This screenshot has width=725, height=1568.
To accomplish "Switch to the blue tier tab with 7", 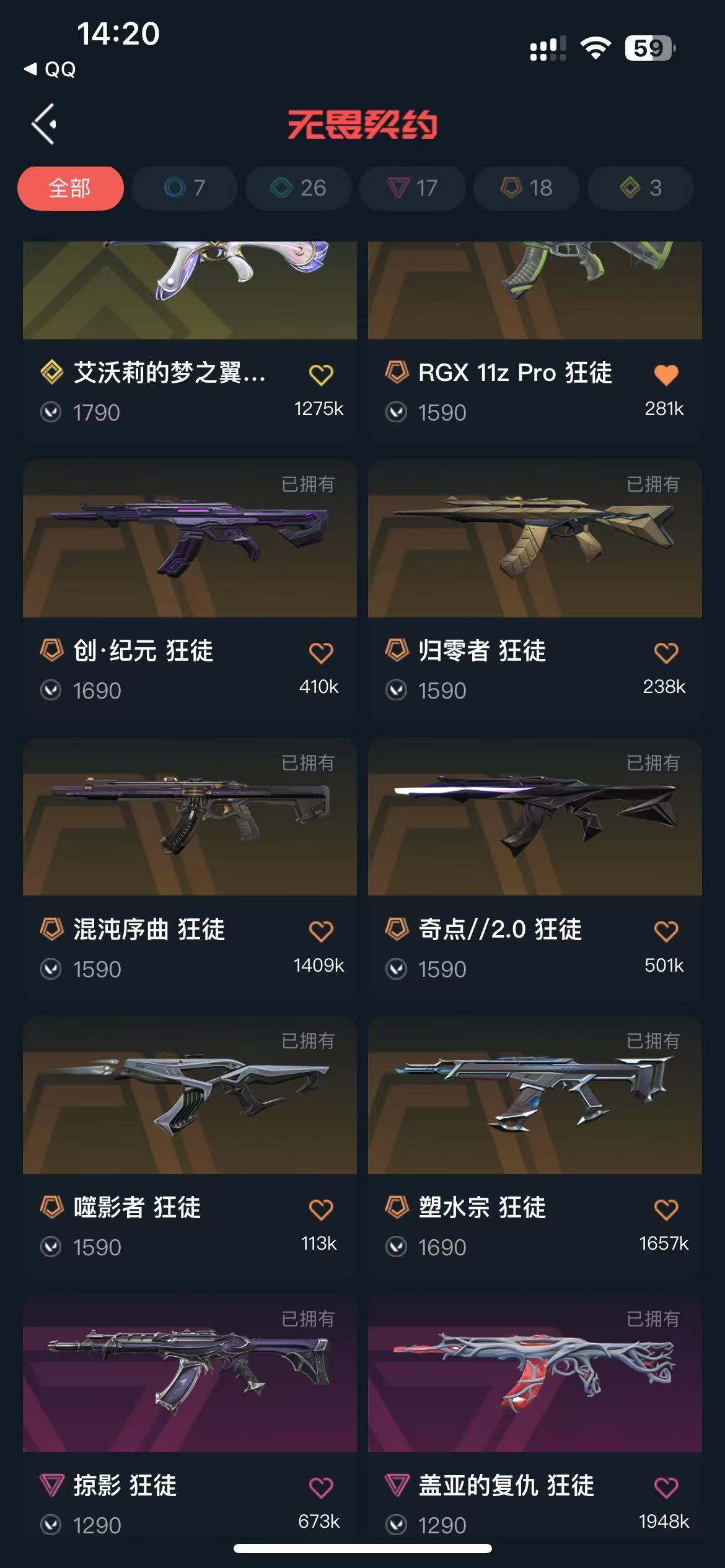I will coord(185,188).
